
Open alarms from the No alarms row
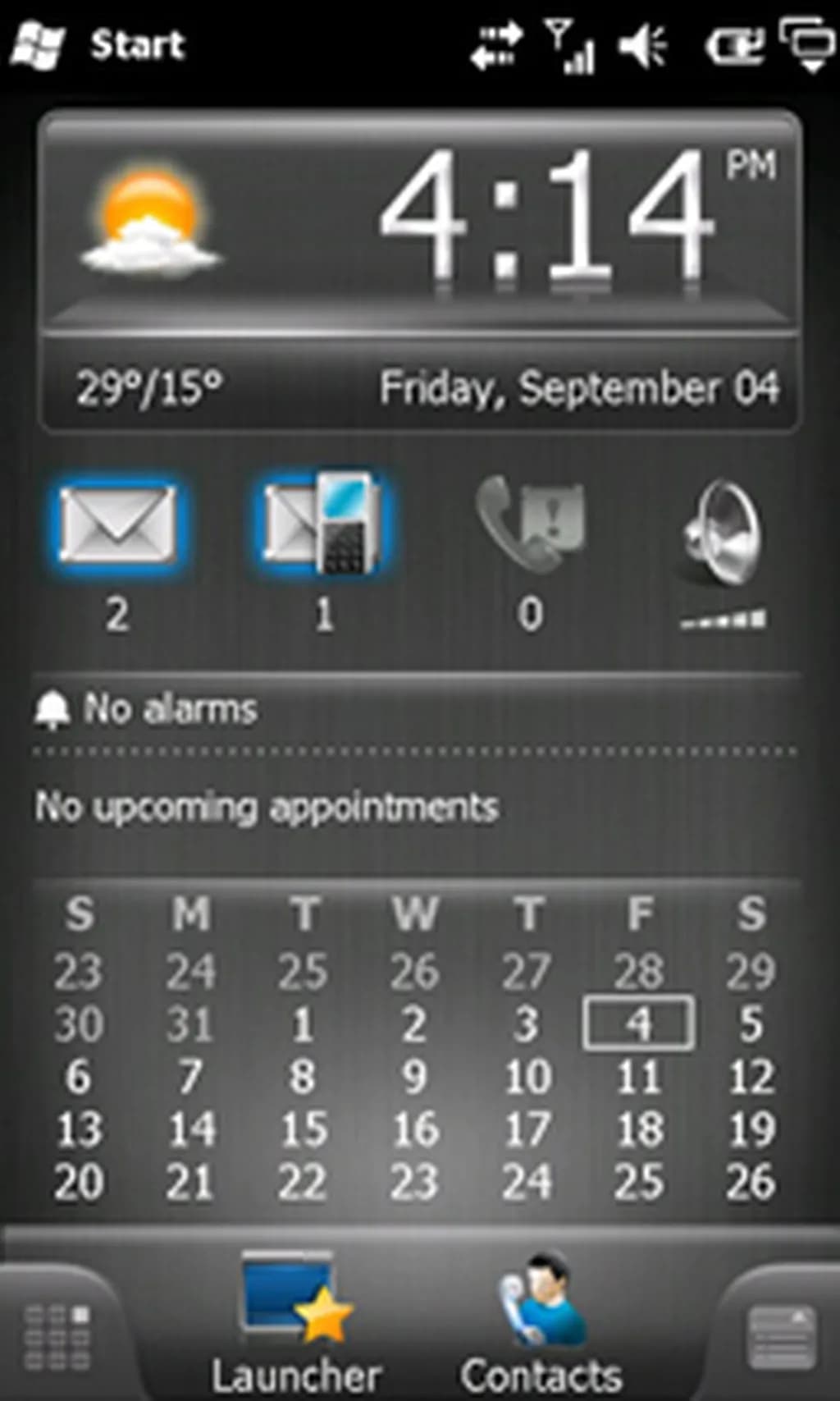coord(148,709)
